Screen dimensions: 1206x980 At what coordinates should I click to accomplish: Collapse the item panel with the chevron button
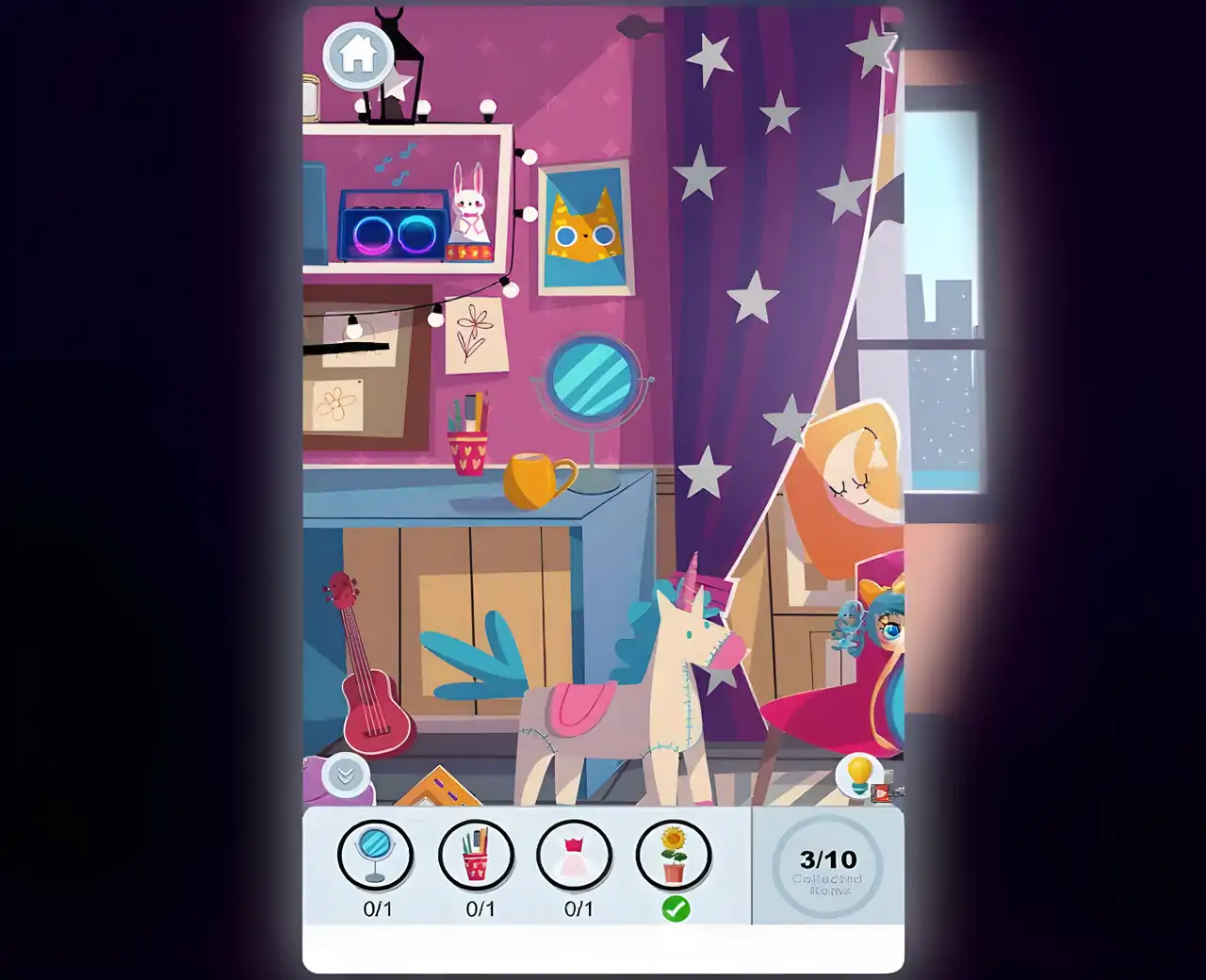point(345,776)
